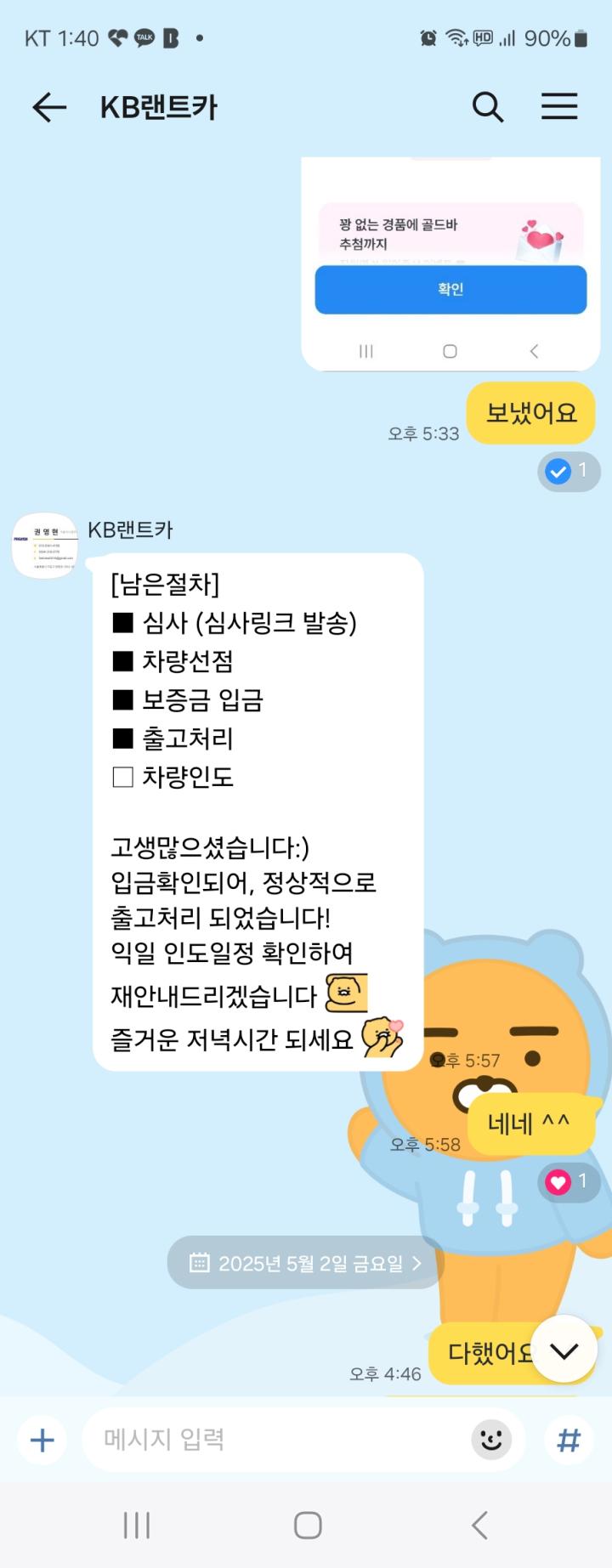612x1568 pixels.
Task: Tap the heart reaction under 네네 ^^
Action: (568, 1181)
